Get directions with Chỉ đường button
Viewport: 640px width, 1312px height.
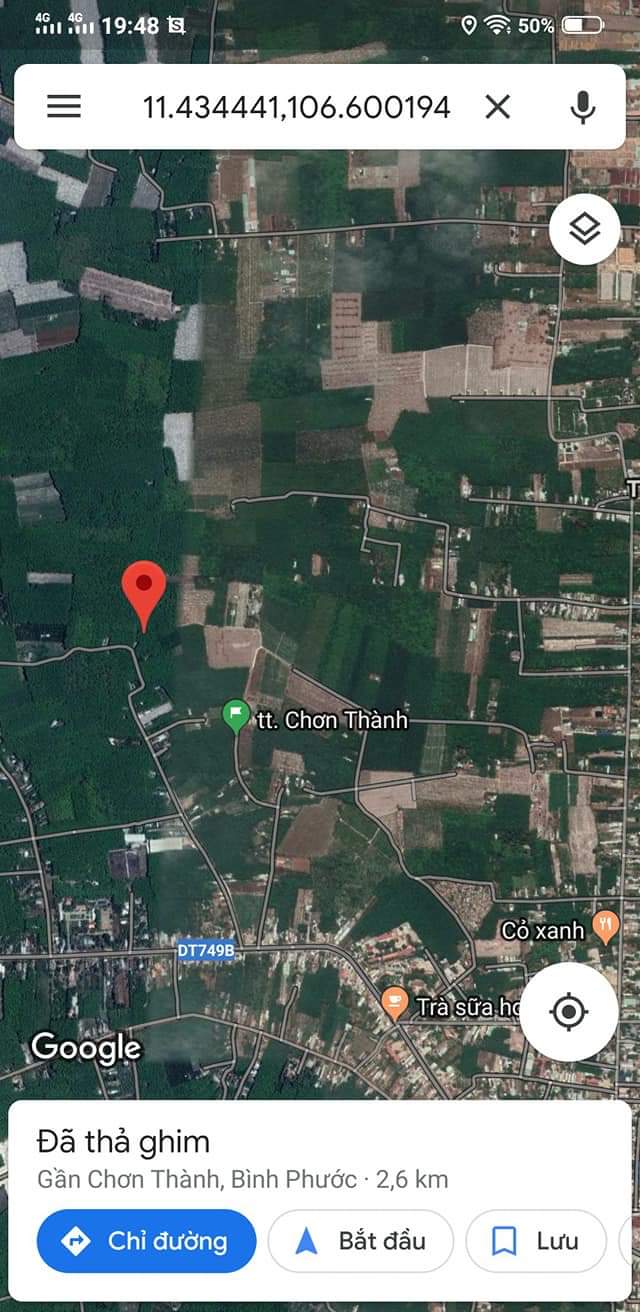146,1241
